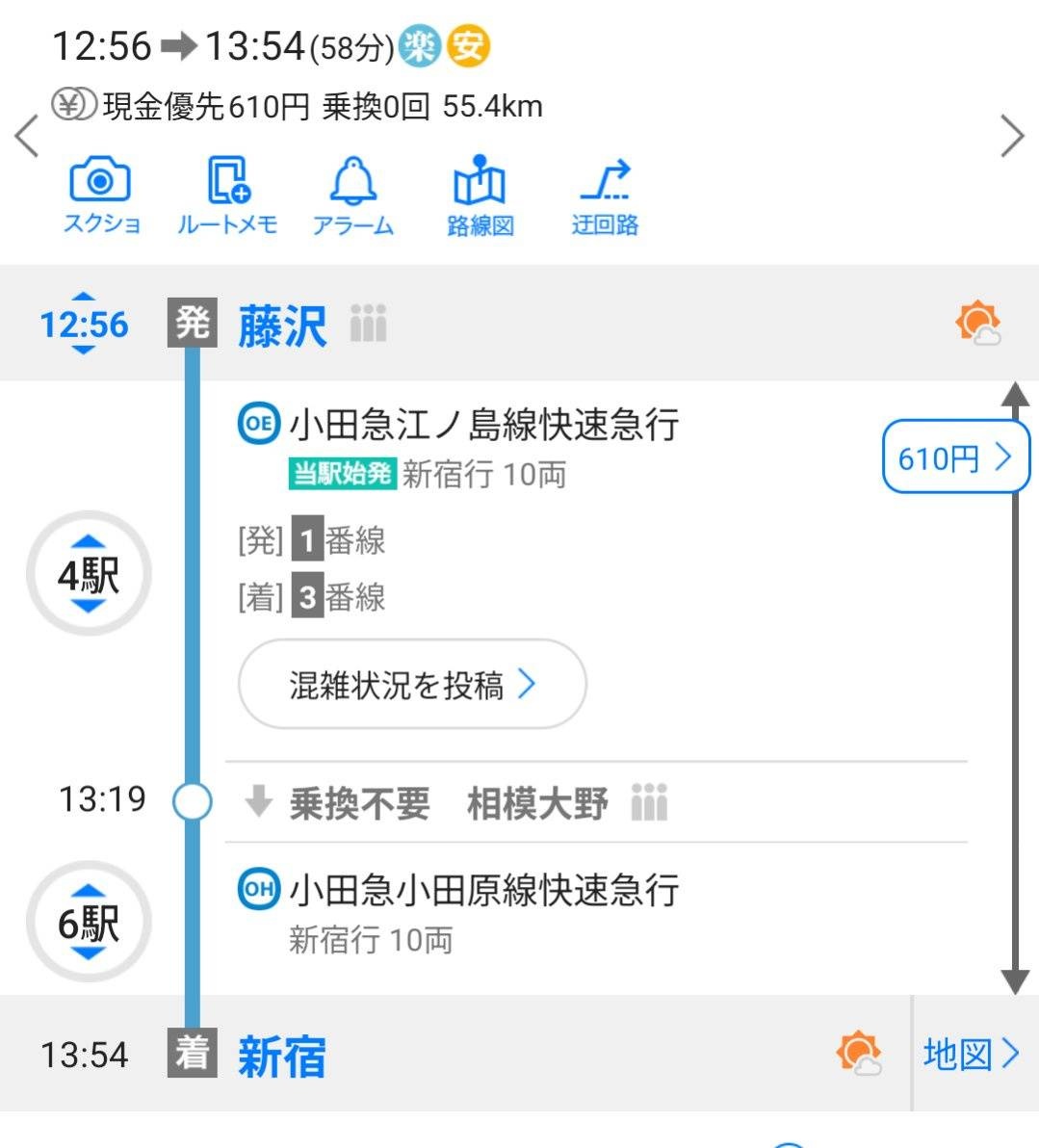Change the 12:56 departure time
This screenshot has width=1039, height=1148.
pyautogui.click(x=84, y=324)
